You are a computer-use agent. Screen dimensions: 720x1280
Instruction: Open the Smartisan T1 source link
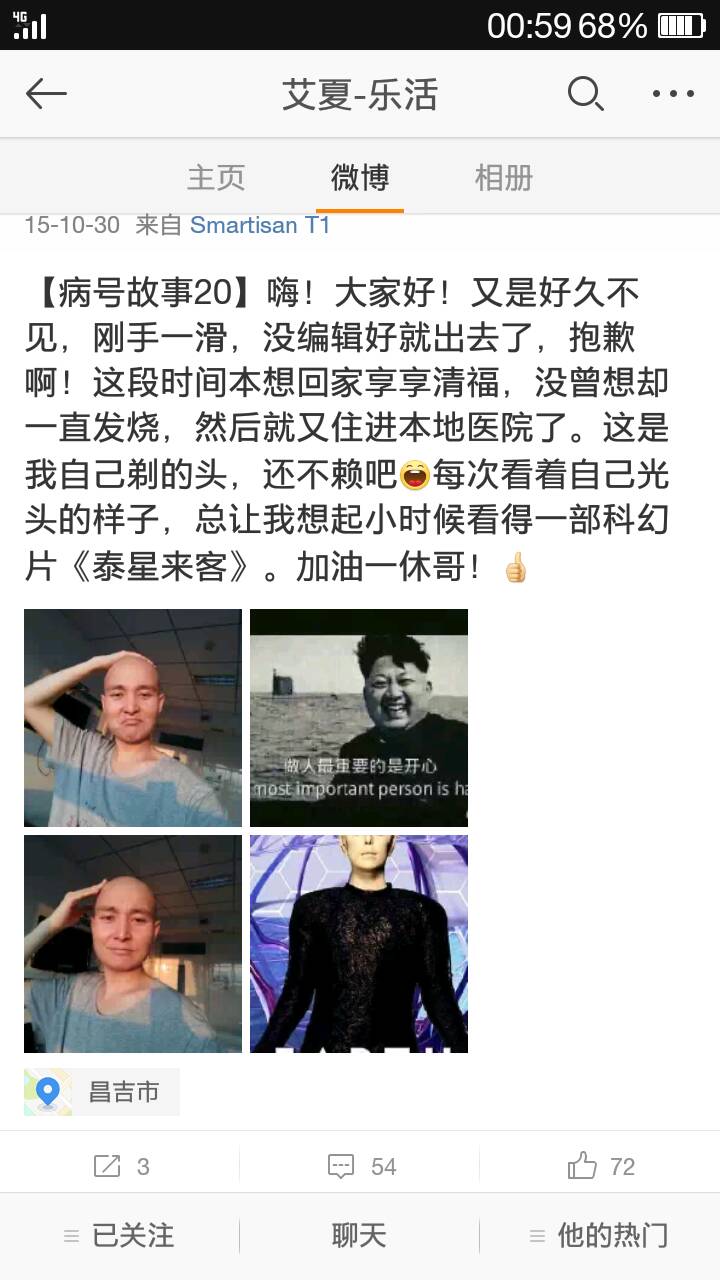point(260,225)
